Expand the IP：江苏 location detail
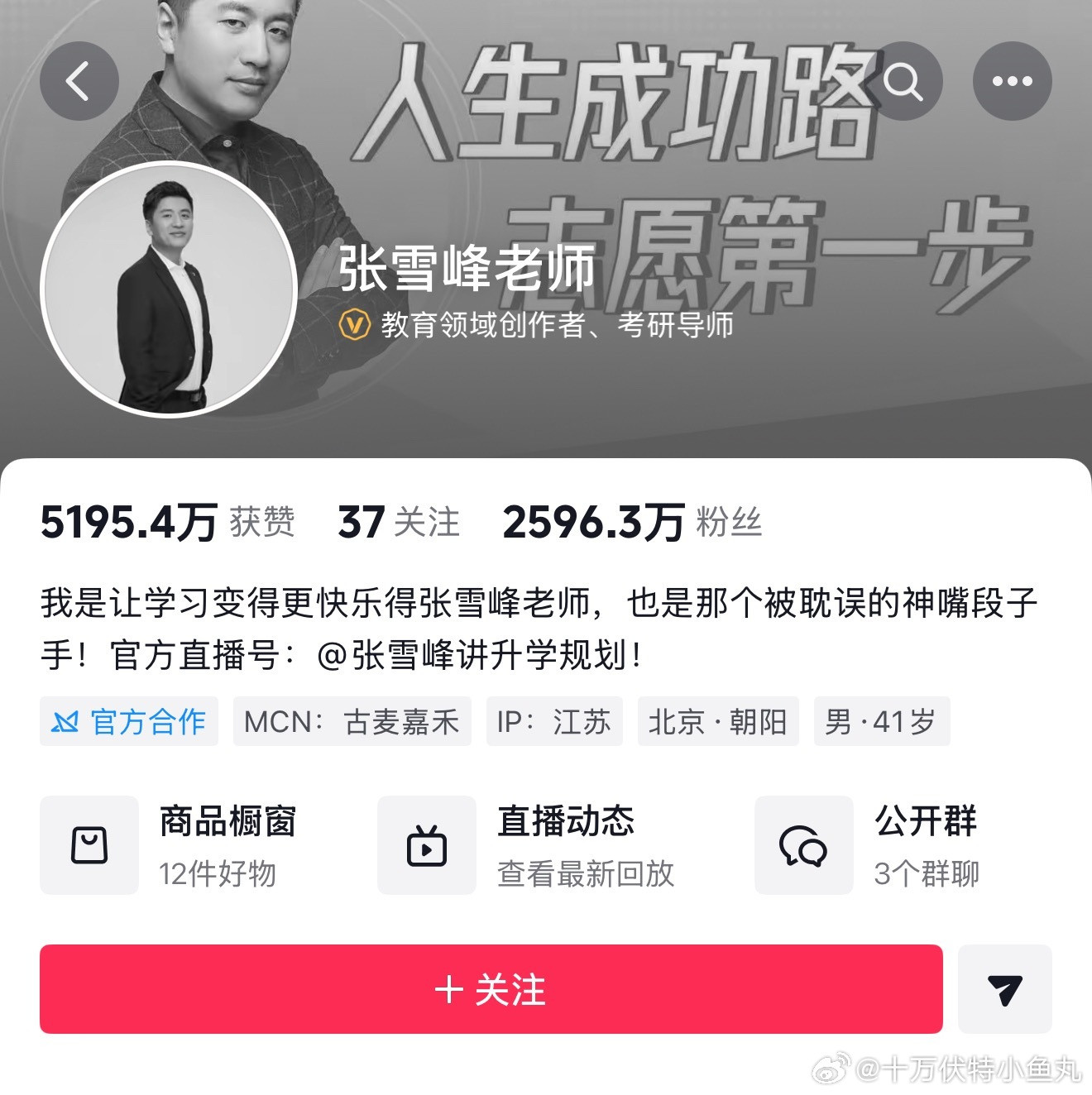Image resolution: width=1092 pixels, height=1095 pixels. pos(553,722)
